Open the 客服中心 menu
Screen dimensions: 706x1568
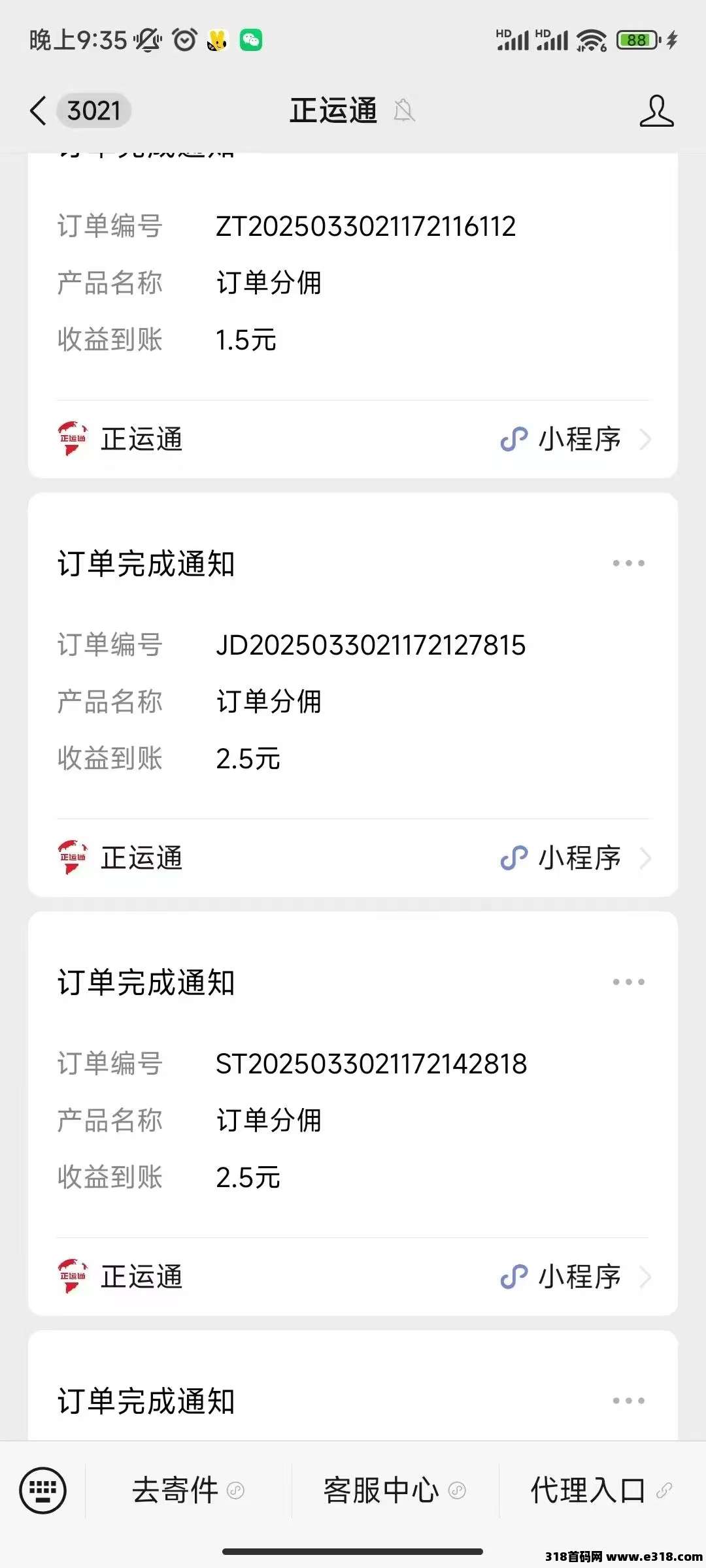[x=395, y=1490]
